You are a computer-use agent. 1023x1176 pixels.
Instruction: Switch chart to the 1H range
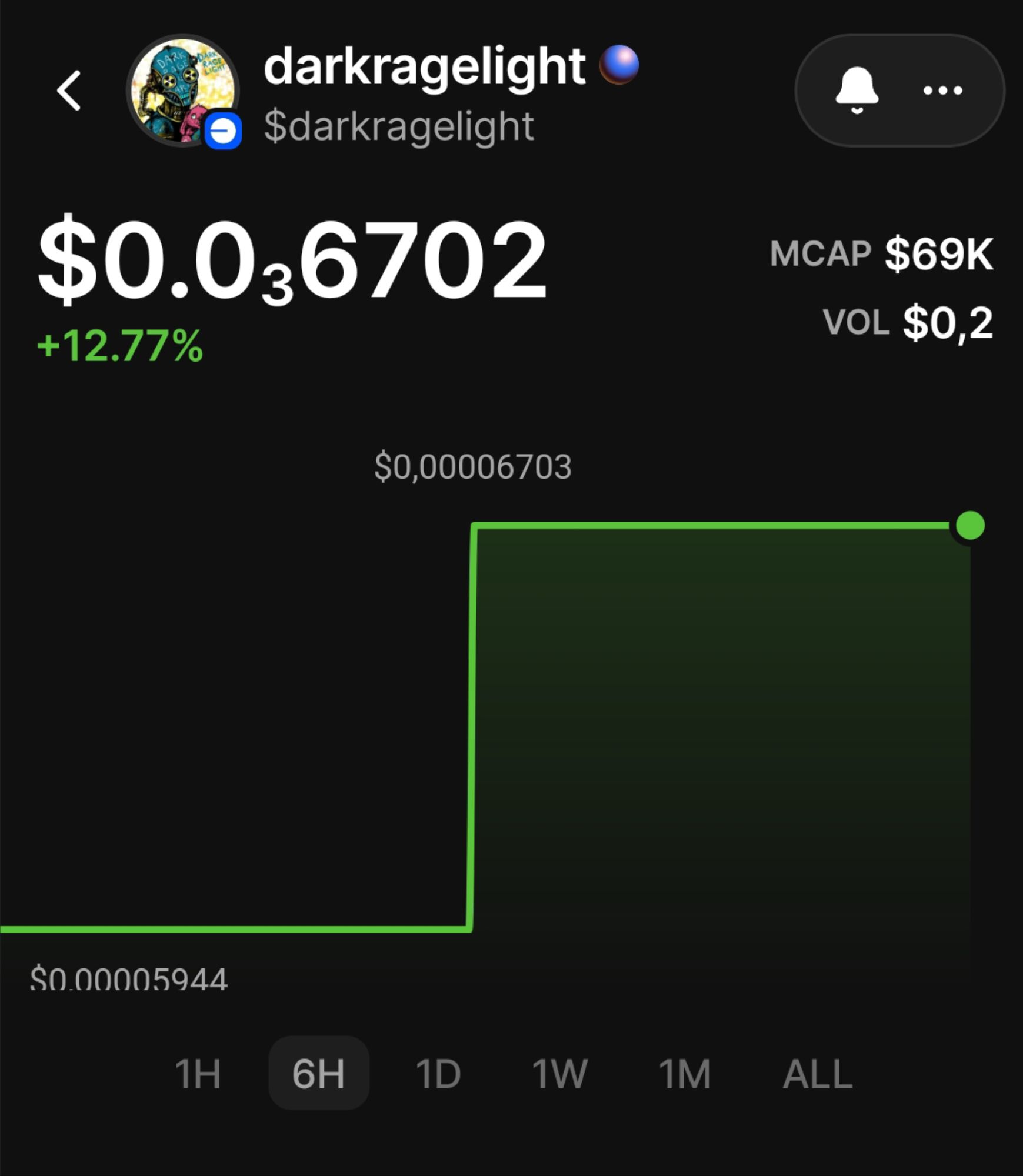(x=198, y=1074)
